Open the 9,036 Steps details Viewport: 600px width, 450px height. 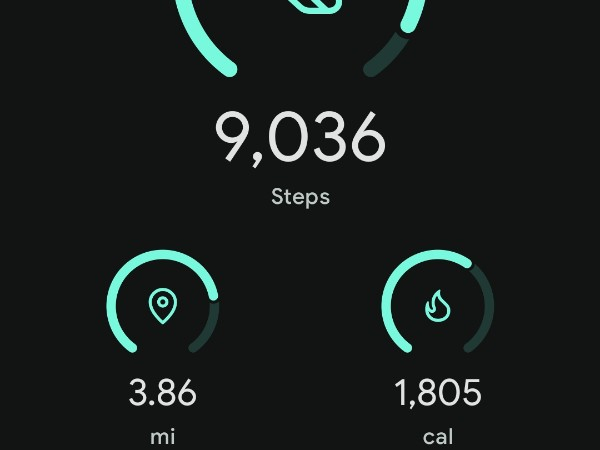[x=300, y=140]
